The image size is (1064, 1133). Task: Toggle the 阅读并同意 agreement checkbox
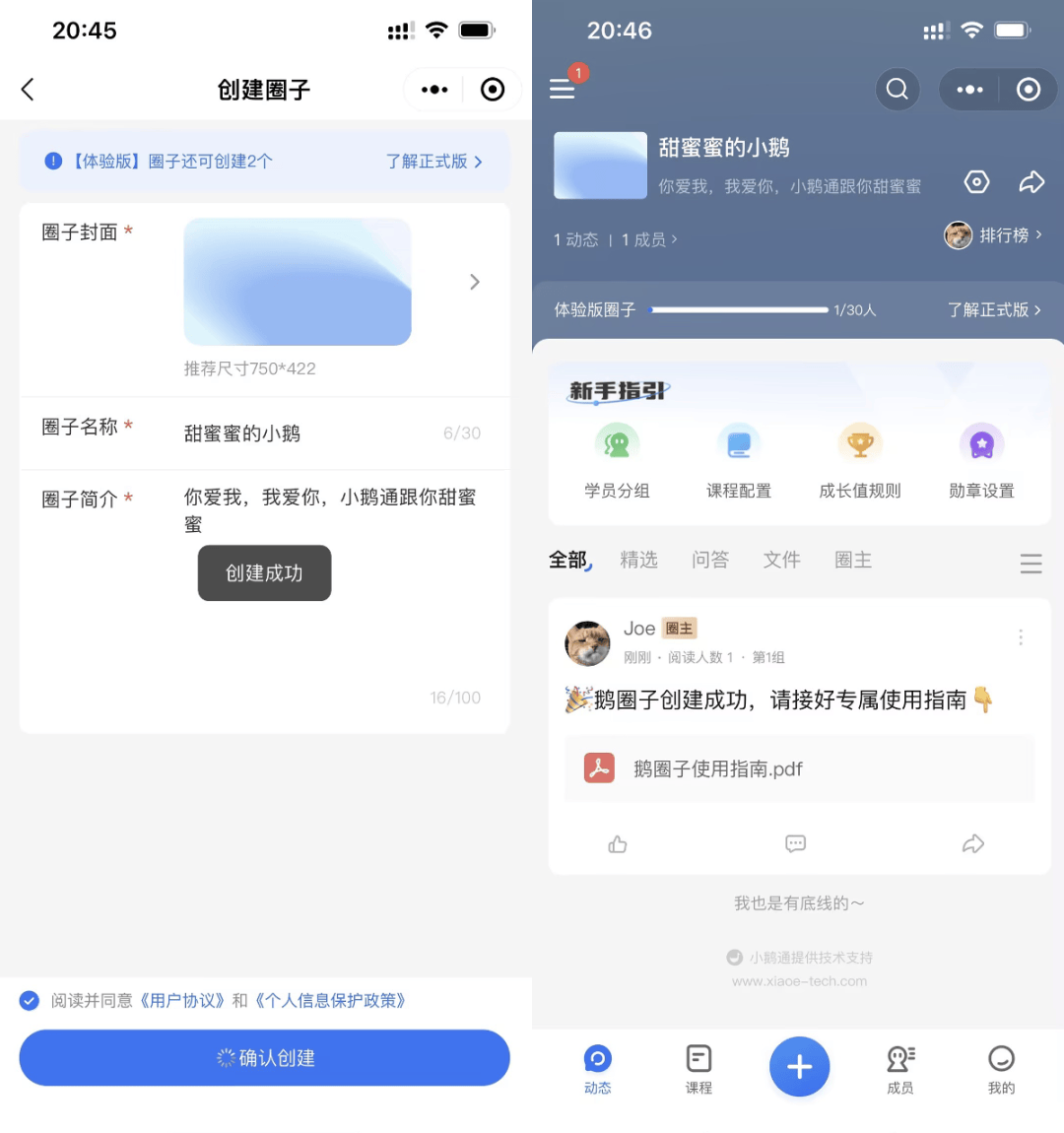[30, 1001]
